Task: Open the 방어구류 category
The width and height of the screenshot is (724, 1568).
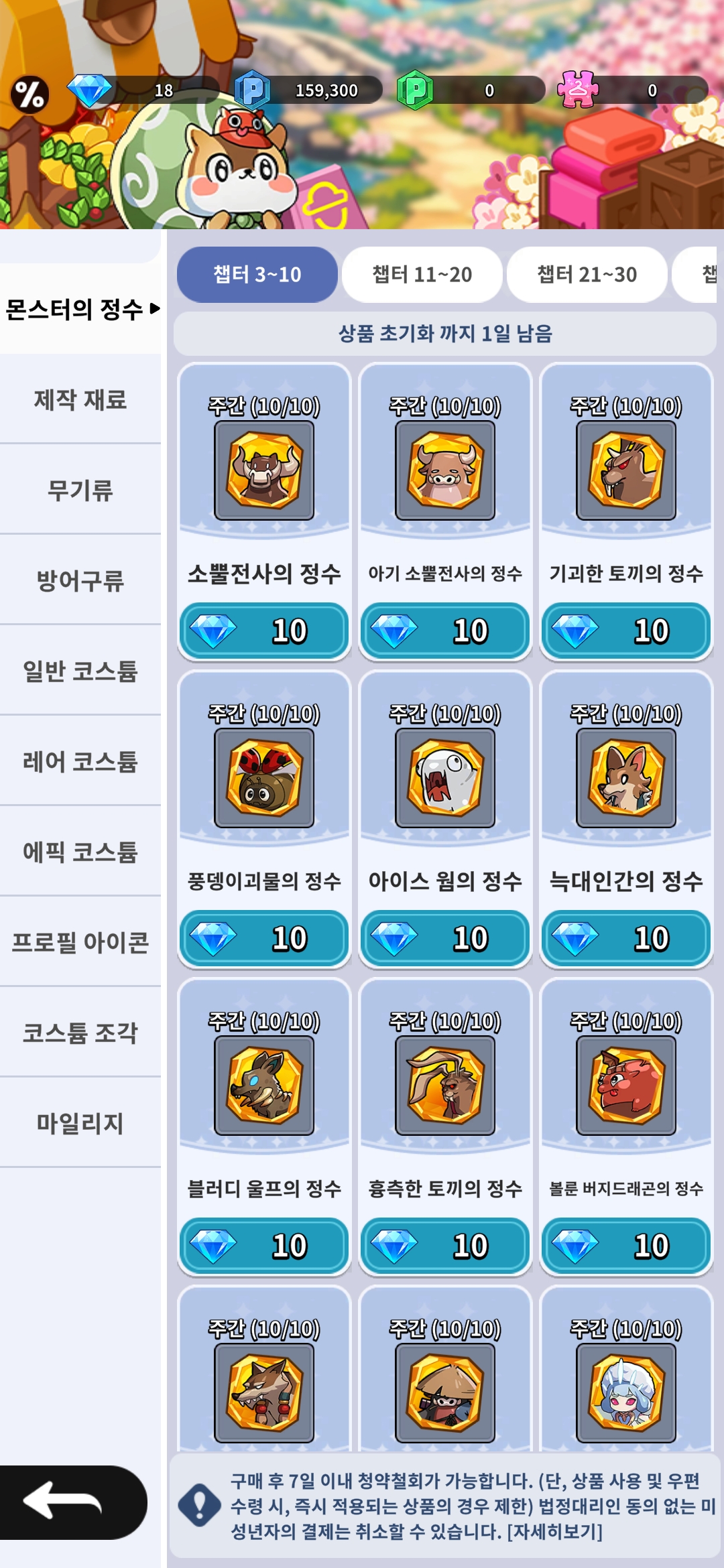Action: pyautogui.click(x=80, y=580)
